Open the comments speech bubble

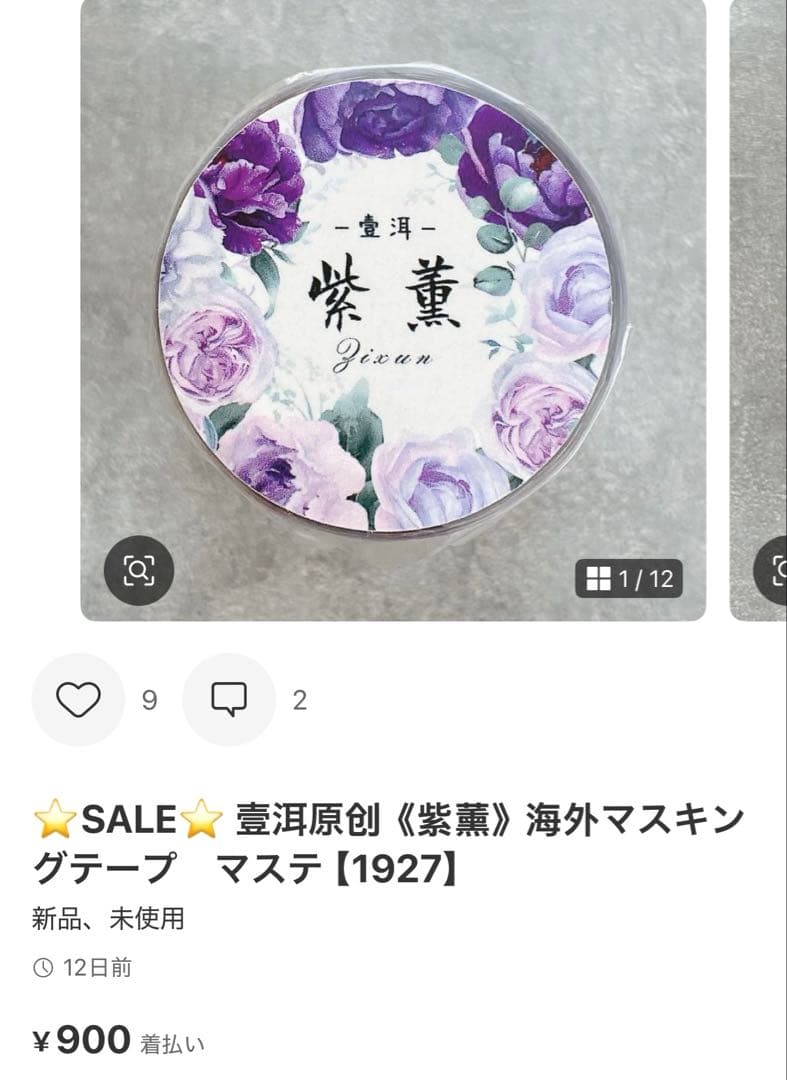point(228,700)
